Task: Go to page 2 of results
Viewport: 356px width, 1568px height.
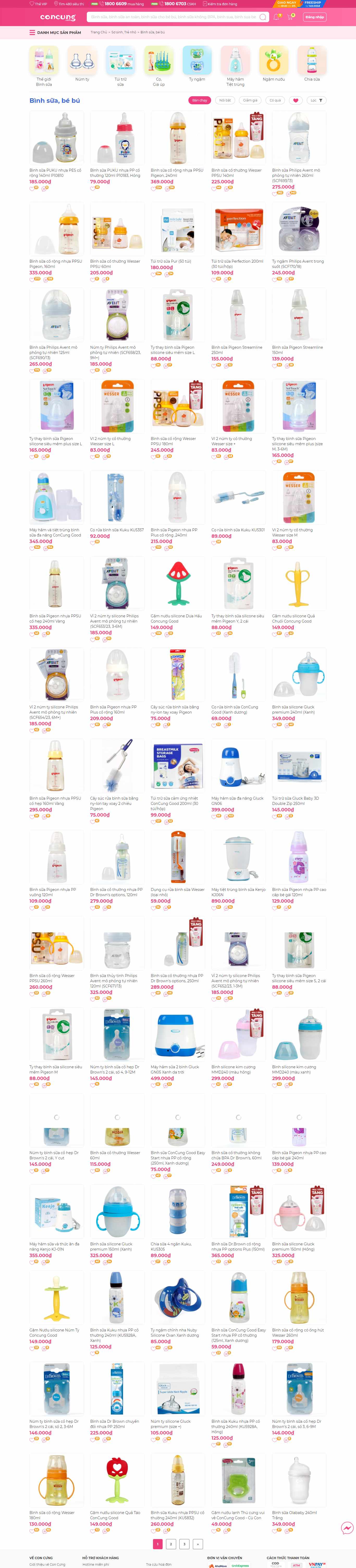Action: coord(171,1544)
